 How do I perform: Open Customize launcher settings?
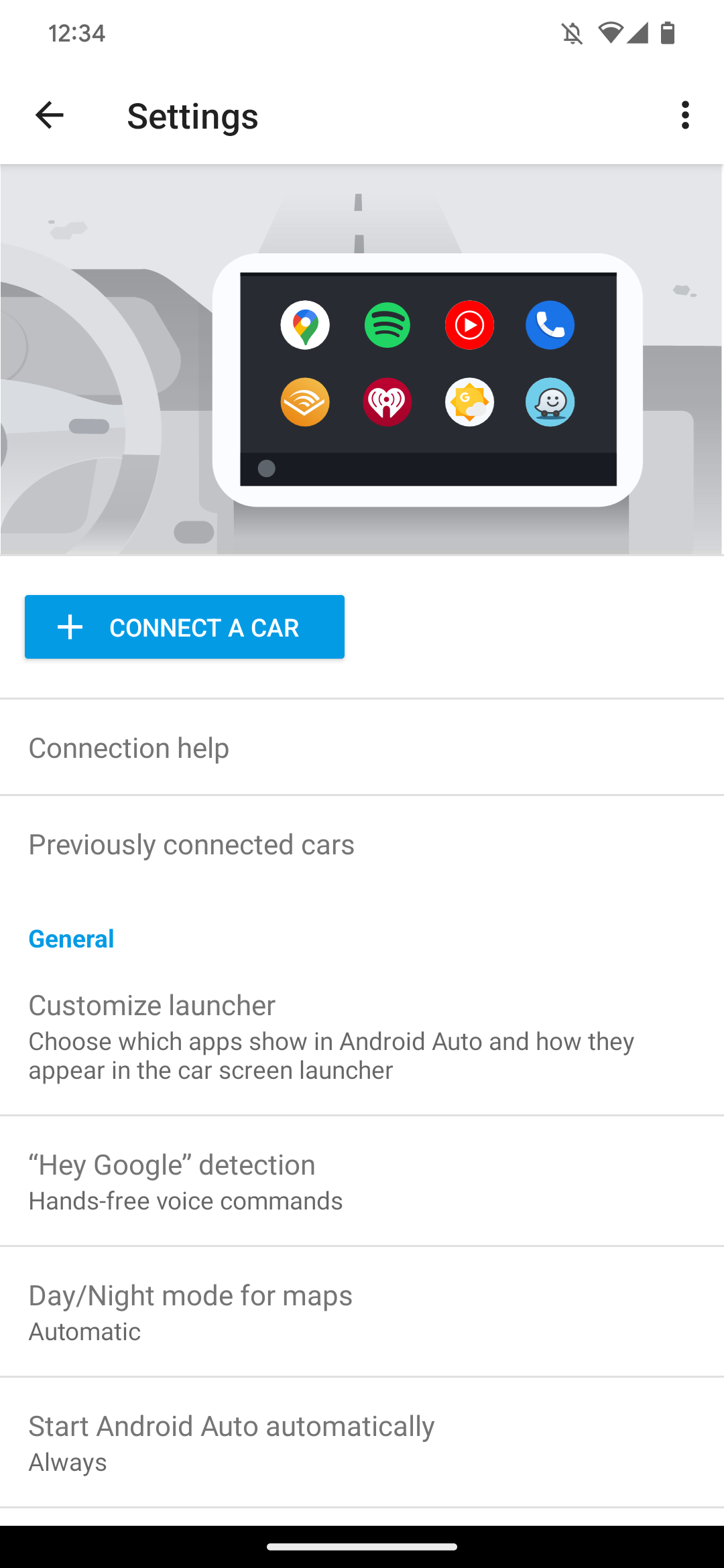pyautogui.click(x=362, y=1036)
